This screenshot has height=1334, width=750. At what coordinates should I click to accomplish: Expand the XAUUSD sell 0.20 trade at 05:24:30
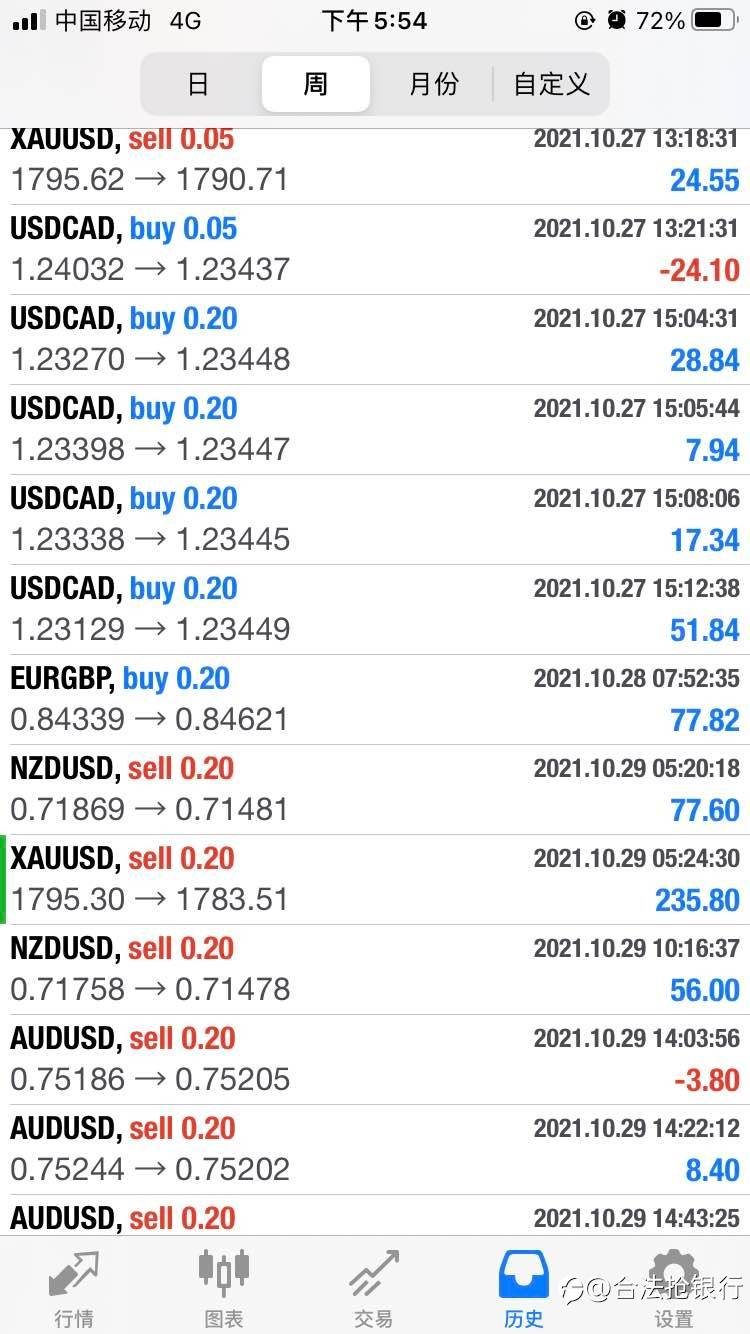375,879
